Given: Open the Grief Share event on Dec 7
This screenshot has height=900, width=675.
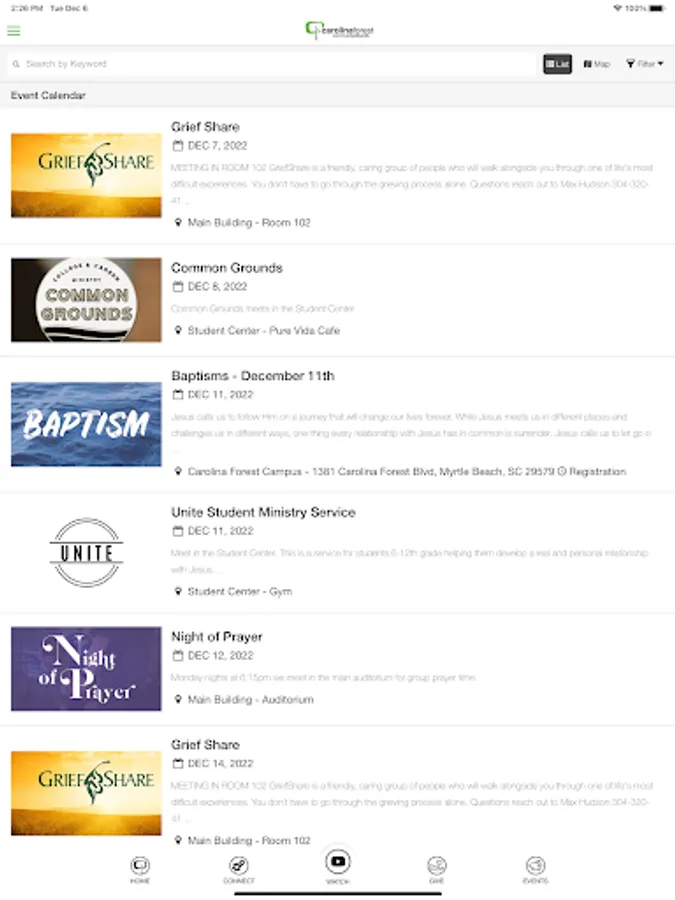Looking at the screenshot, I should point(338,175).
